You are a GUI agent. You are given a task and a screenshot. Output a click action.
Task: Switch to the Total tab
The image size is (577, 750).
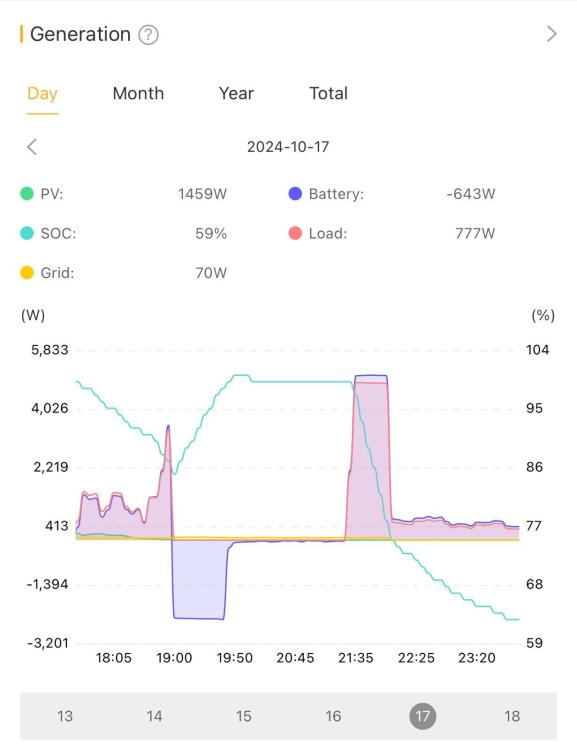[x=328, y=93]
